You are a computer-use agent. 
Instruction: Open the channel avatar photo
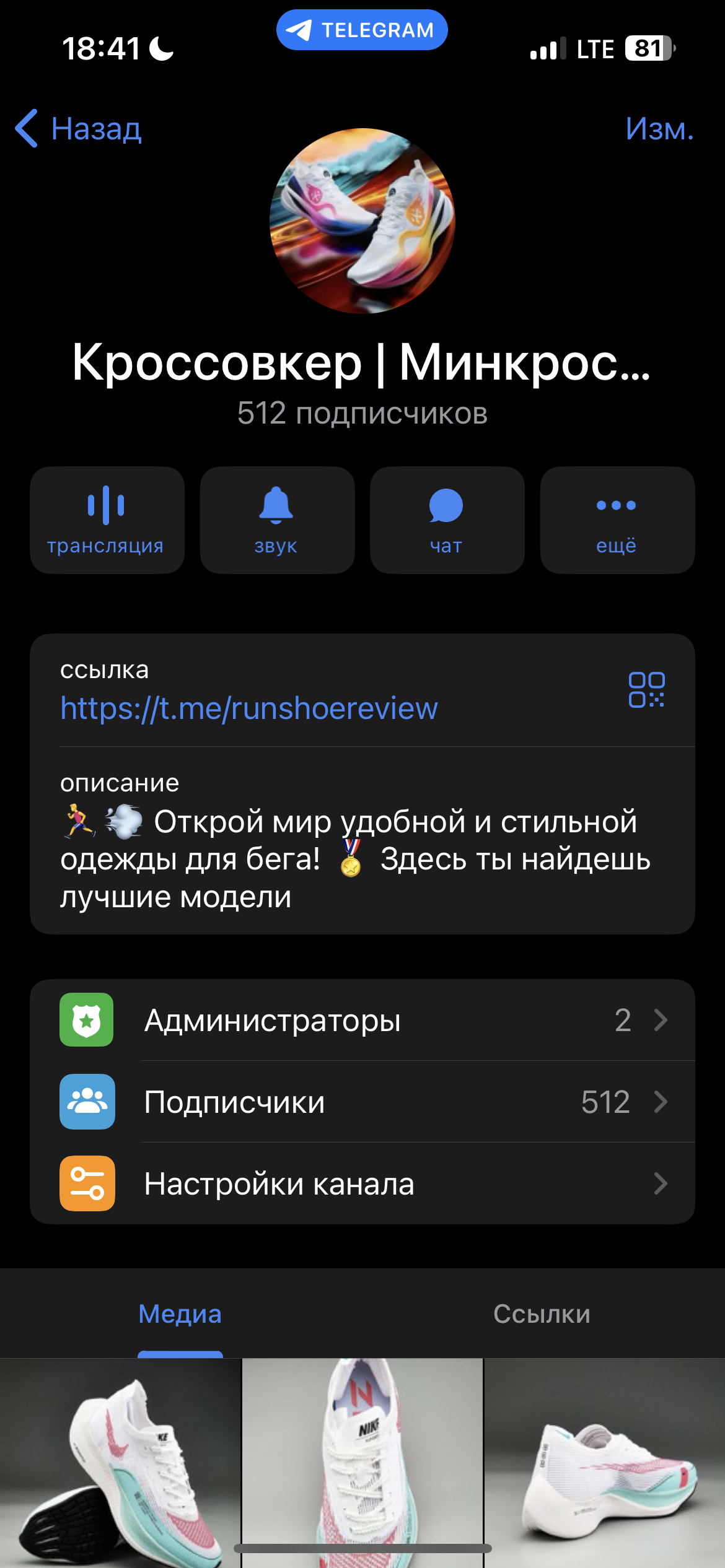362,221
